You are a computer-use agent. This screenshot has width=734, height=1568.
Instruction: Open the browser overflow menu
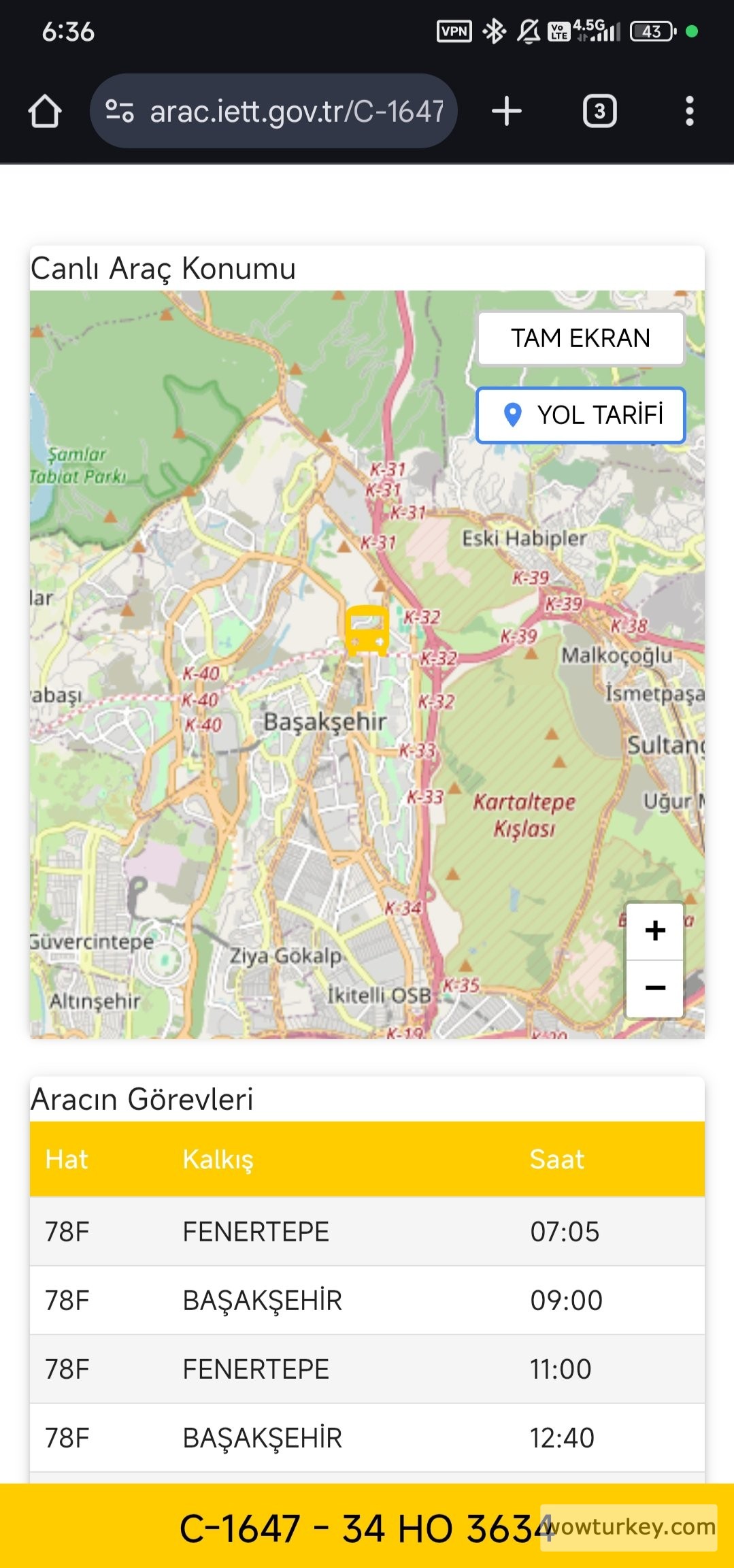coord(689,111)
